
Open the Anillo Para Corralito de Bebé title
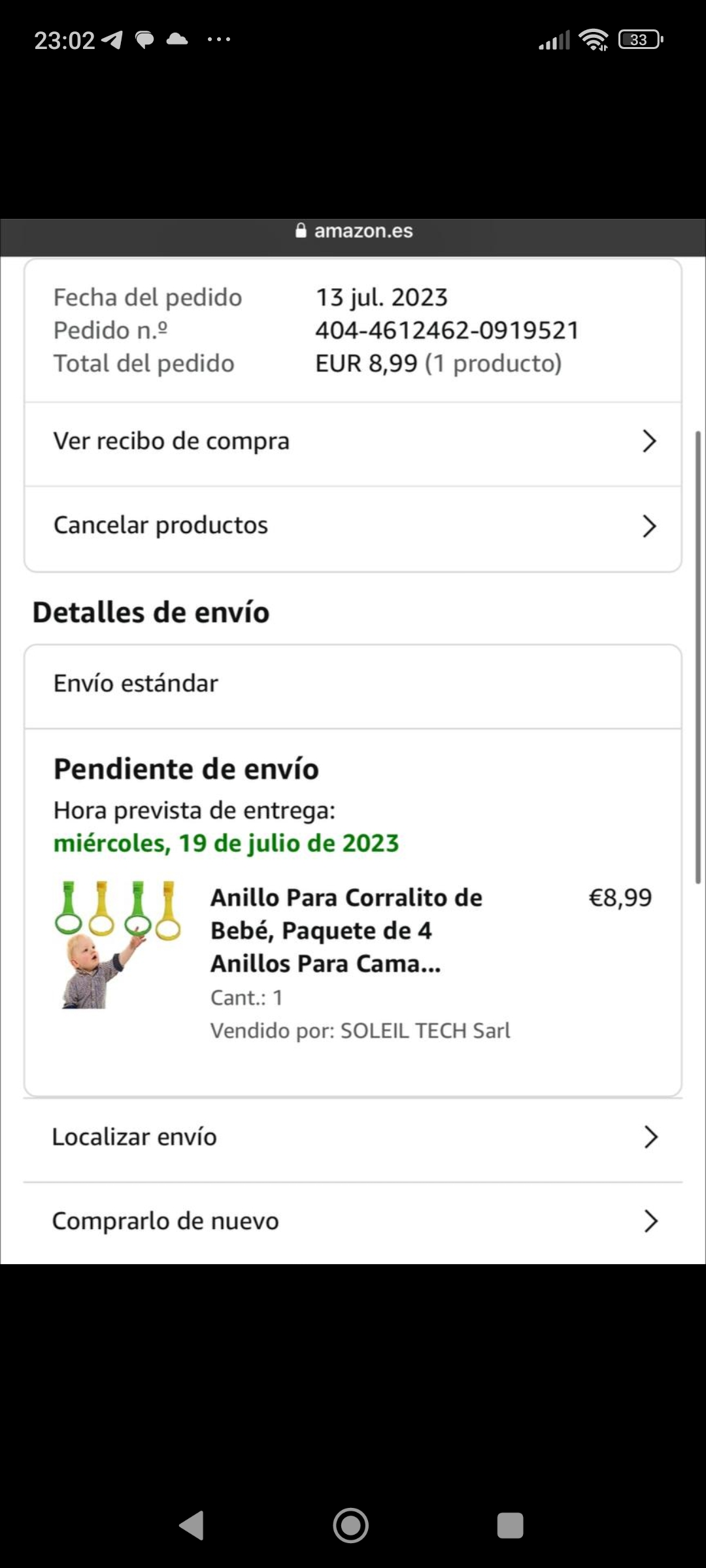[x=346, y=930]
